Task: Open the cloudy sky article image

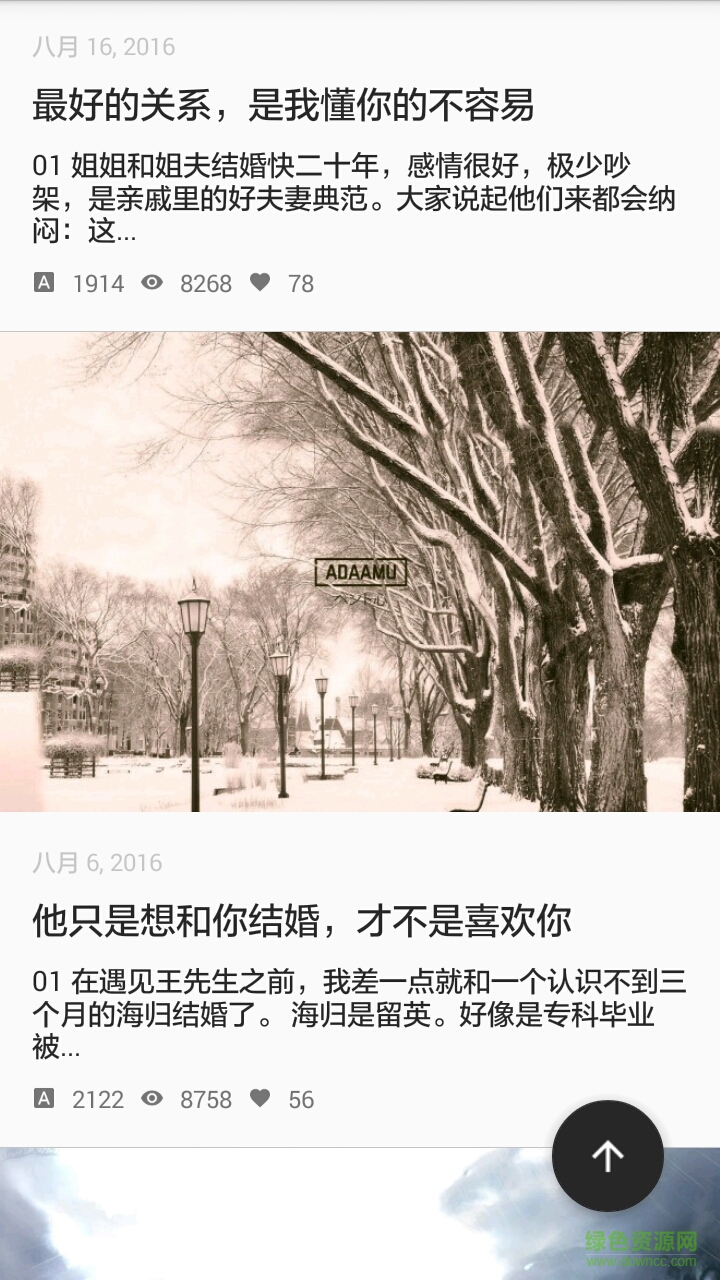Action: (x=270, y=1215)
